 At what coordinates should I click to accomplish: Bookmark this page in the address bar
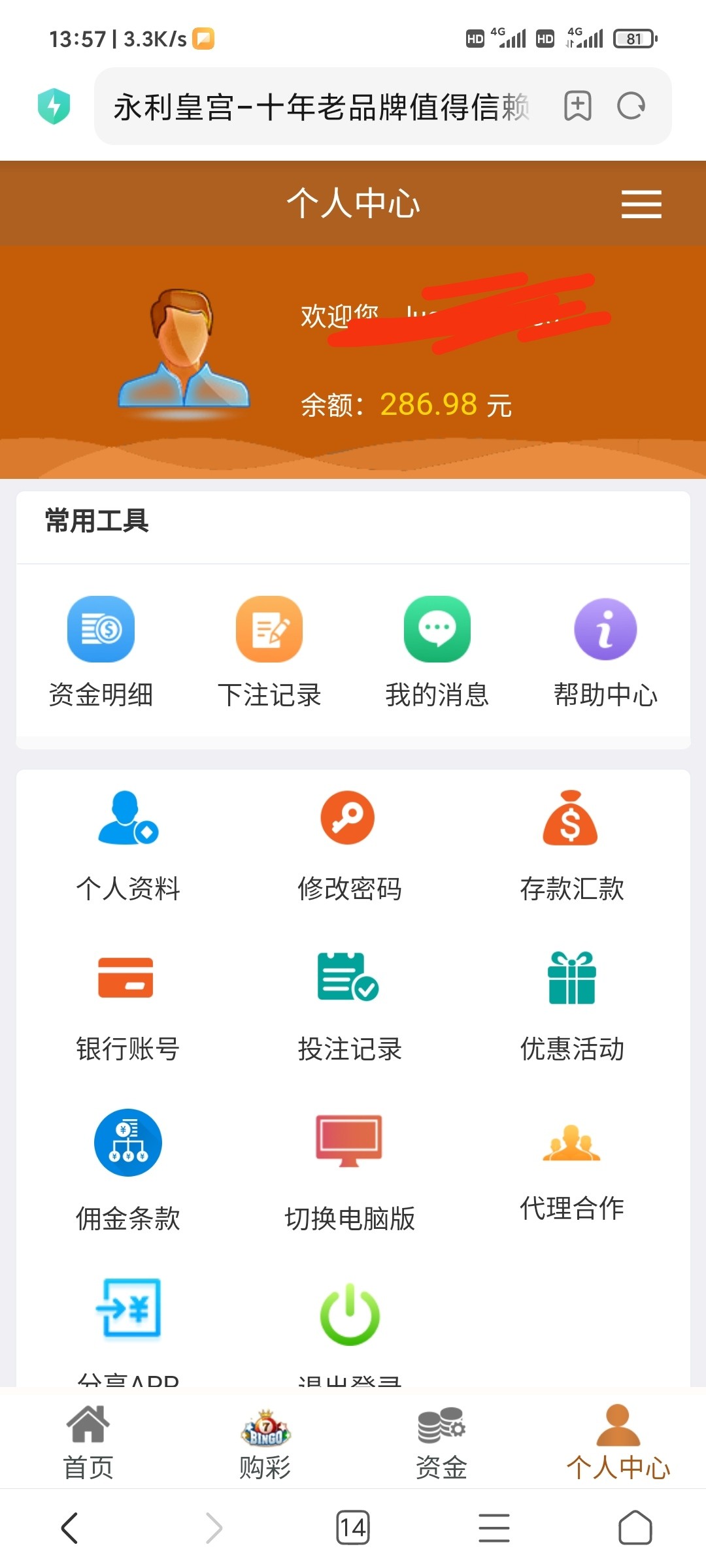tap(578, 106)
